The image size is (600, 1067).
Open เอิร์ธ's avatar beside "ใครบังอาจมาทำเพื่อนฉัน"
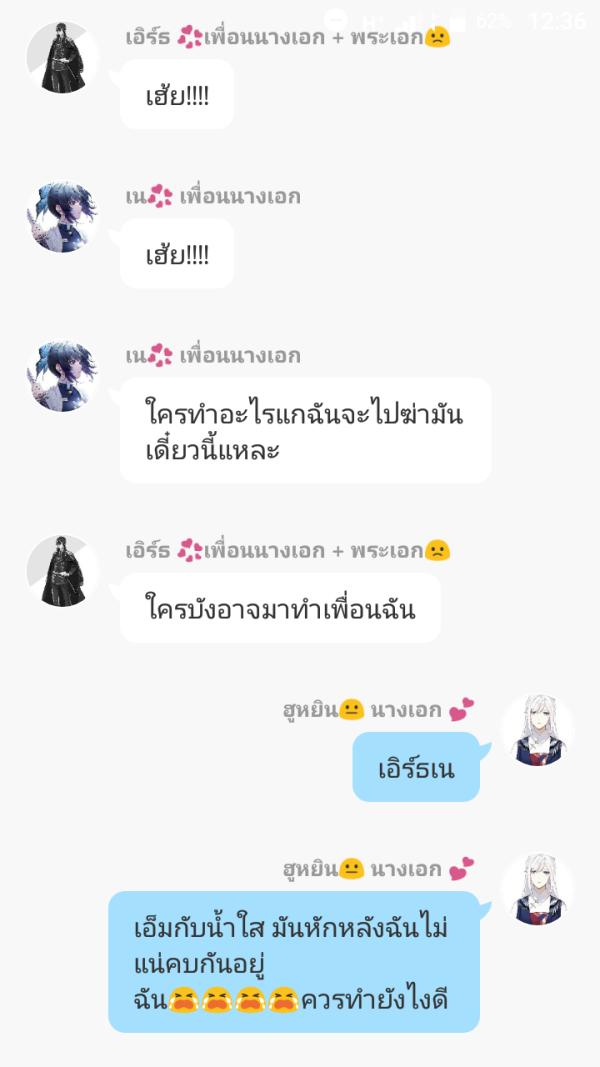point(62,571)
